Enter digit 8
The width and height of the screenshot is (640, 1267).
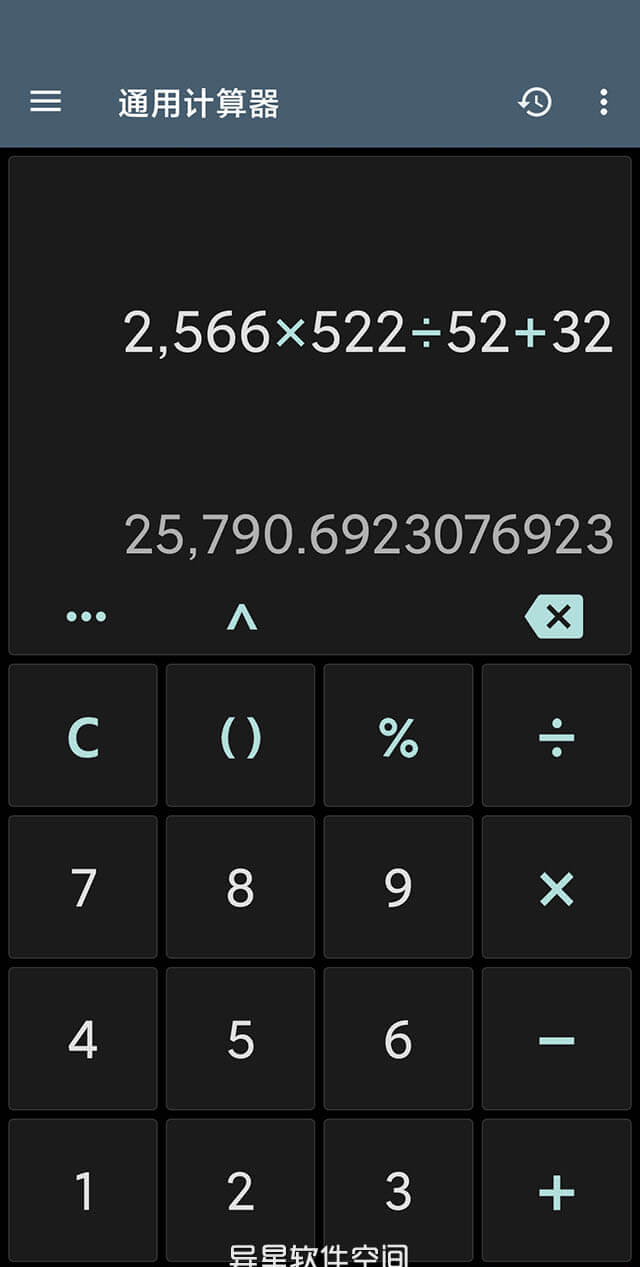click(x=240, y=887)
